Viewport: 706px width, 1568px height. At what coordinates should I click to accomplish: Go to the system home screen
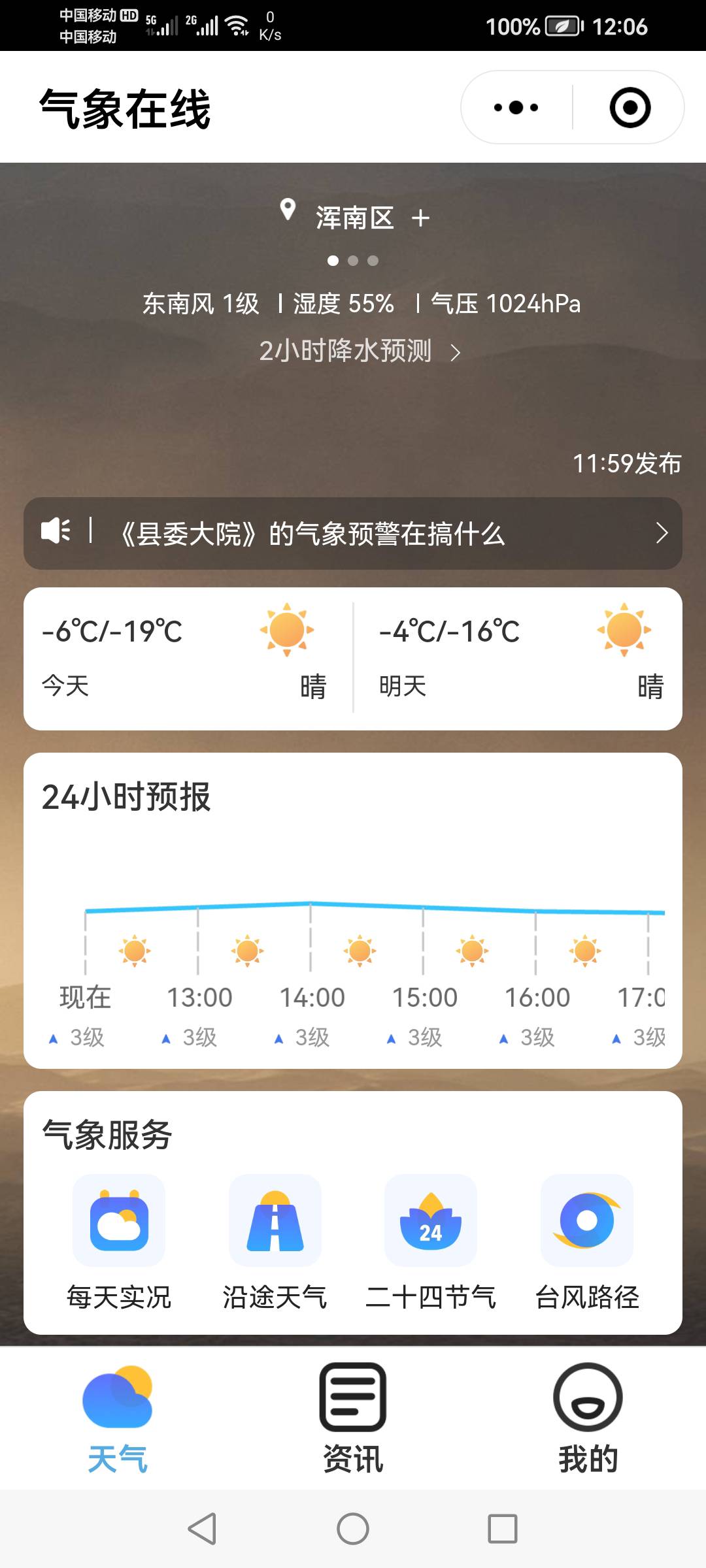(353, 1529)
